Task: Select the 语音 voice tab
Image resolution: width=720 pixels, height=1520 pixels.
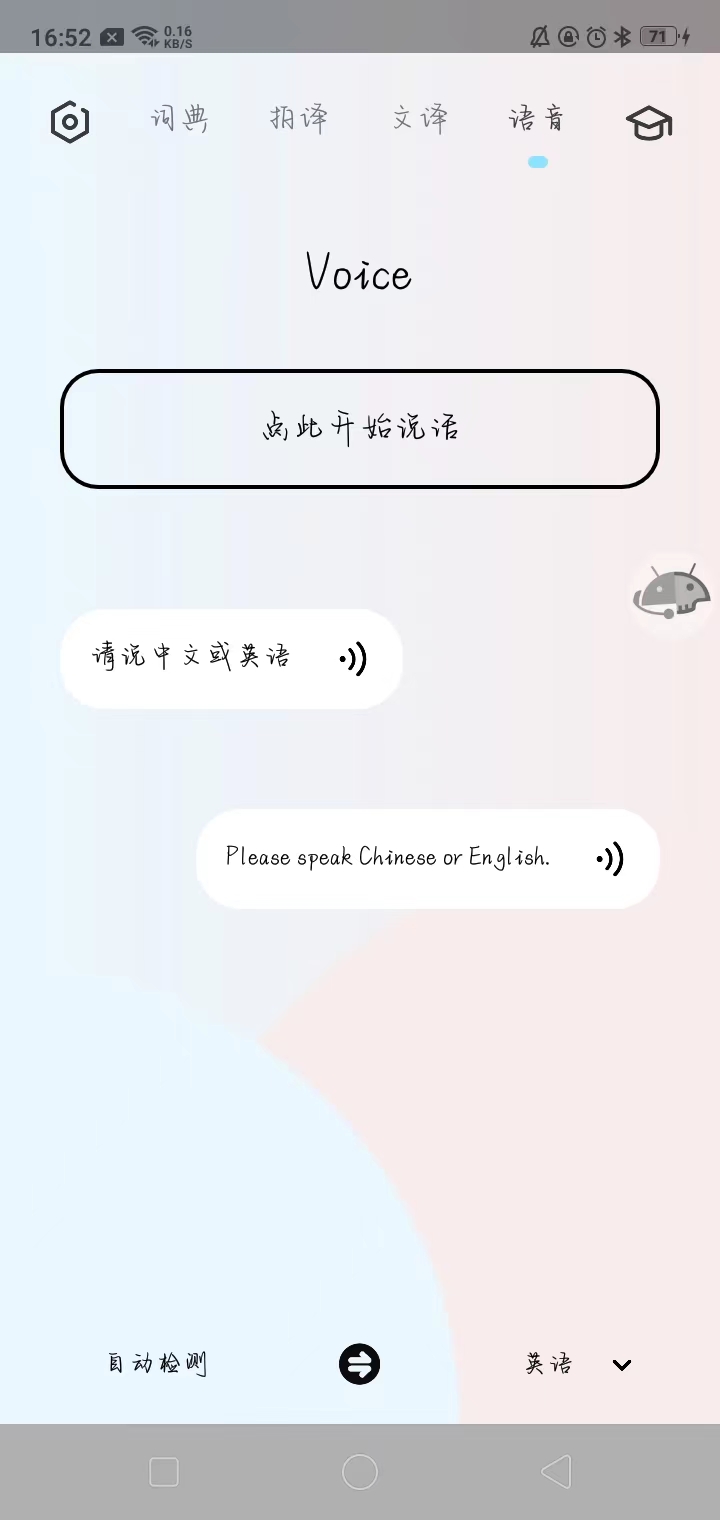Action: pos(537,118)
